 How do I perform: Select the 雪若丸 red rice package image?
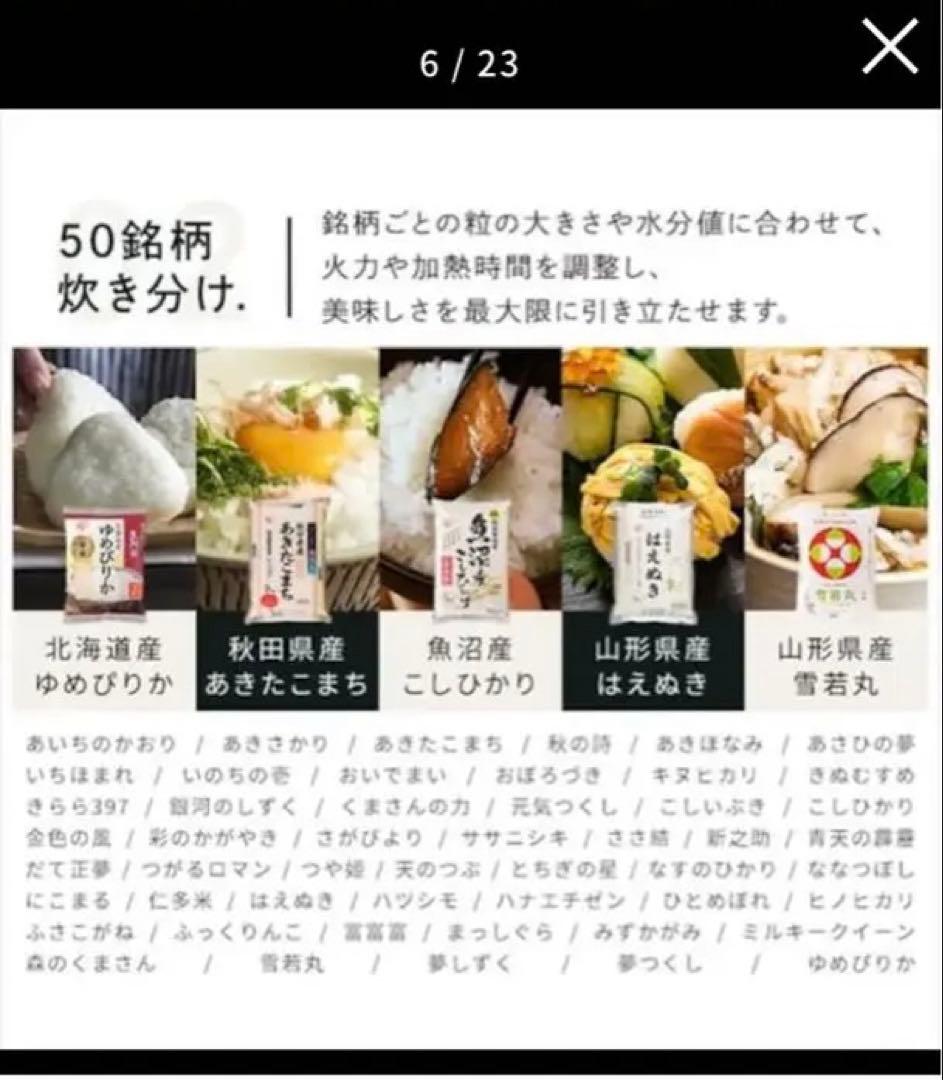(837, 560)
